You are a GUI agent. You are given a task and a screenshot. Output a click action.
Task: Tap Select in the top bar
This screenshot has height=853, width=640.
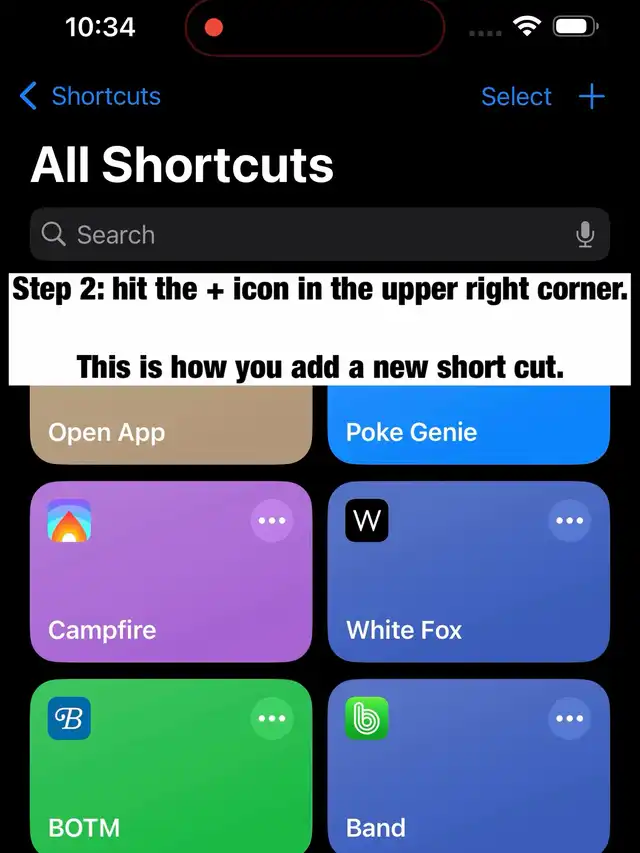click(x=516, y=96)
